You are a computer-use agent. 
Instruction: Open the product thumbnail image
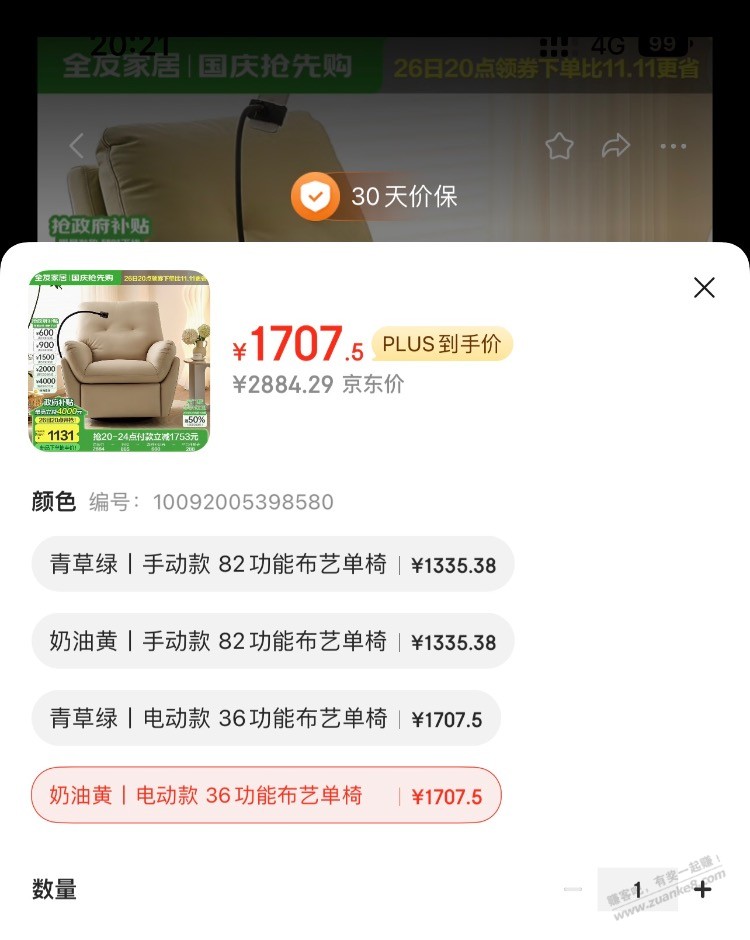(x=119, y=361)
